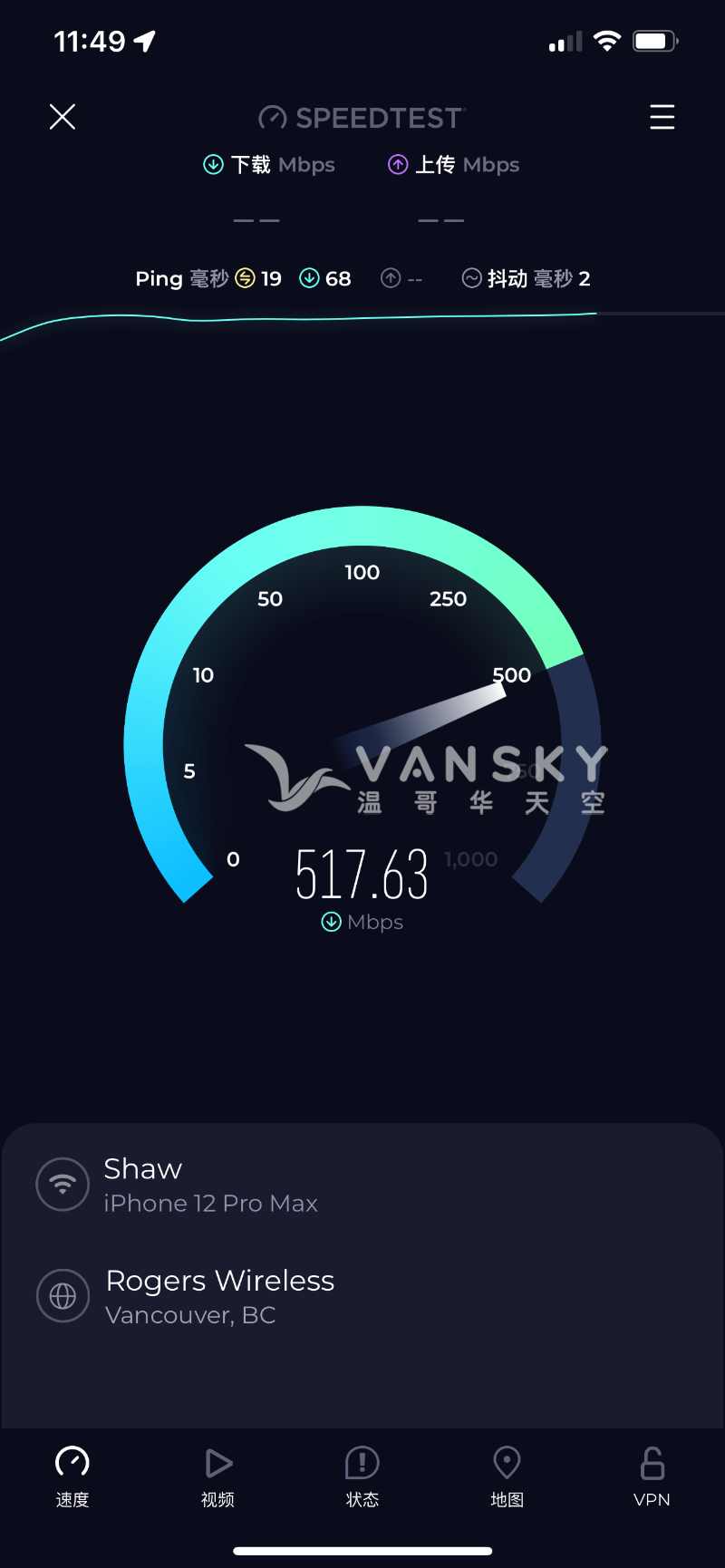725x1568 pixels.
Task: Tap the jitter icon beside 抖动 毫秒
Action: tap(471, 277)
